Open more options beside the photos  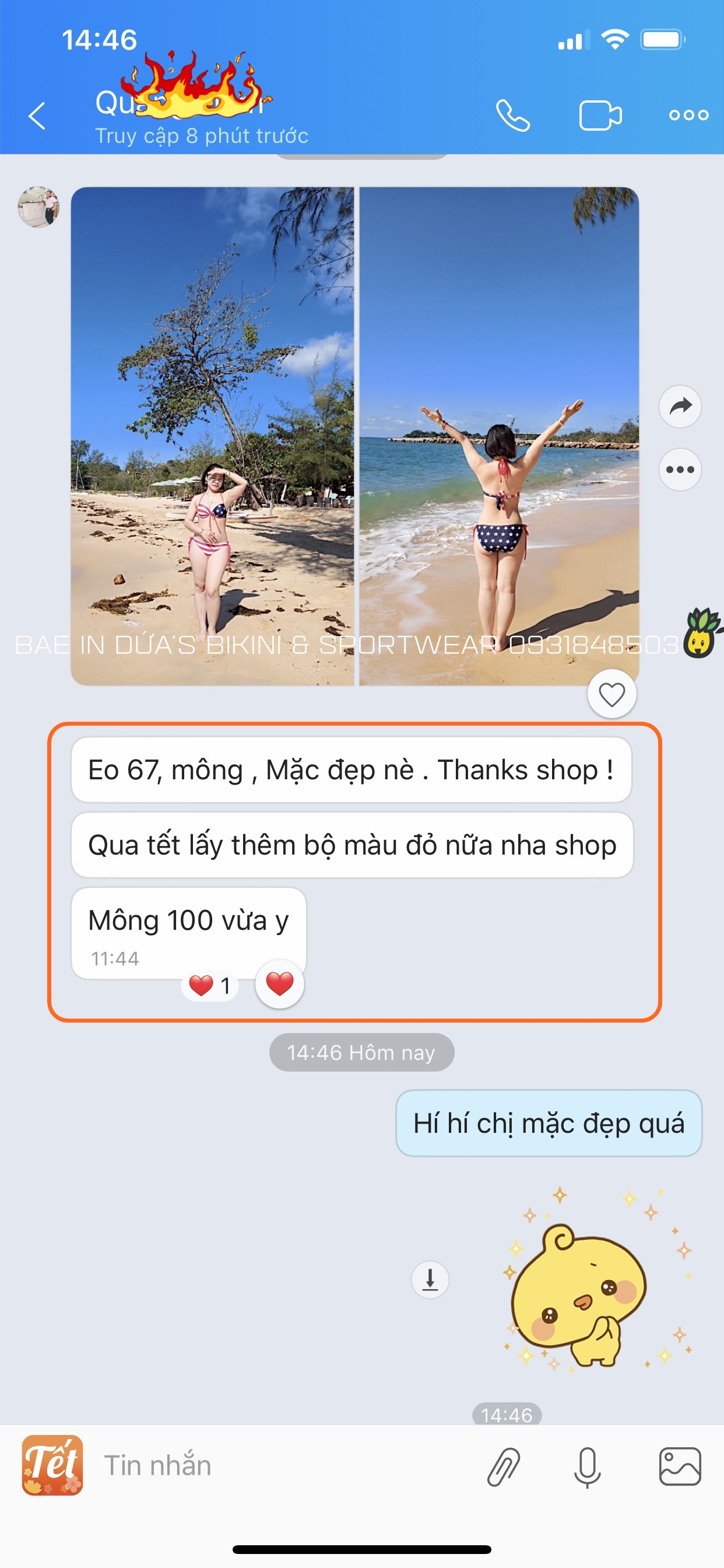click(680, 470)
